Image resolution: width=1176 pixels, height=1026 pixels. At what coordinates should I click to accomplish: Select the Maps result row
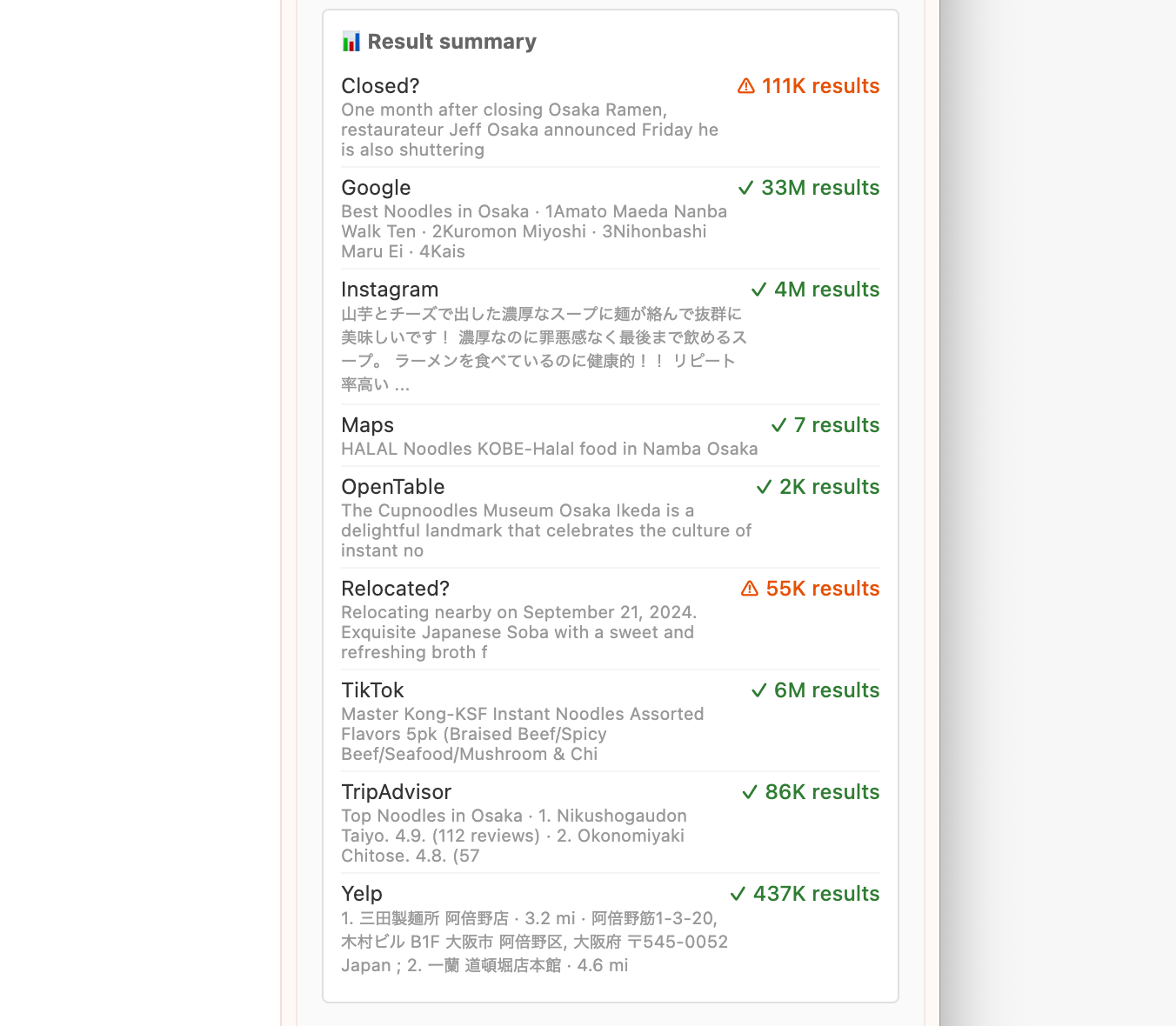click(x=609, y=436)
